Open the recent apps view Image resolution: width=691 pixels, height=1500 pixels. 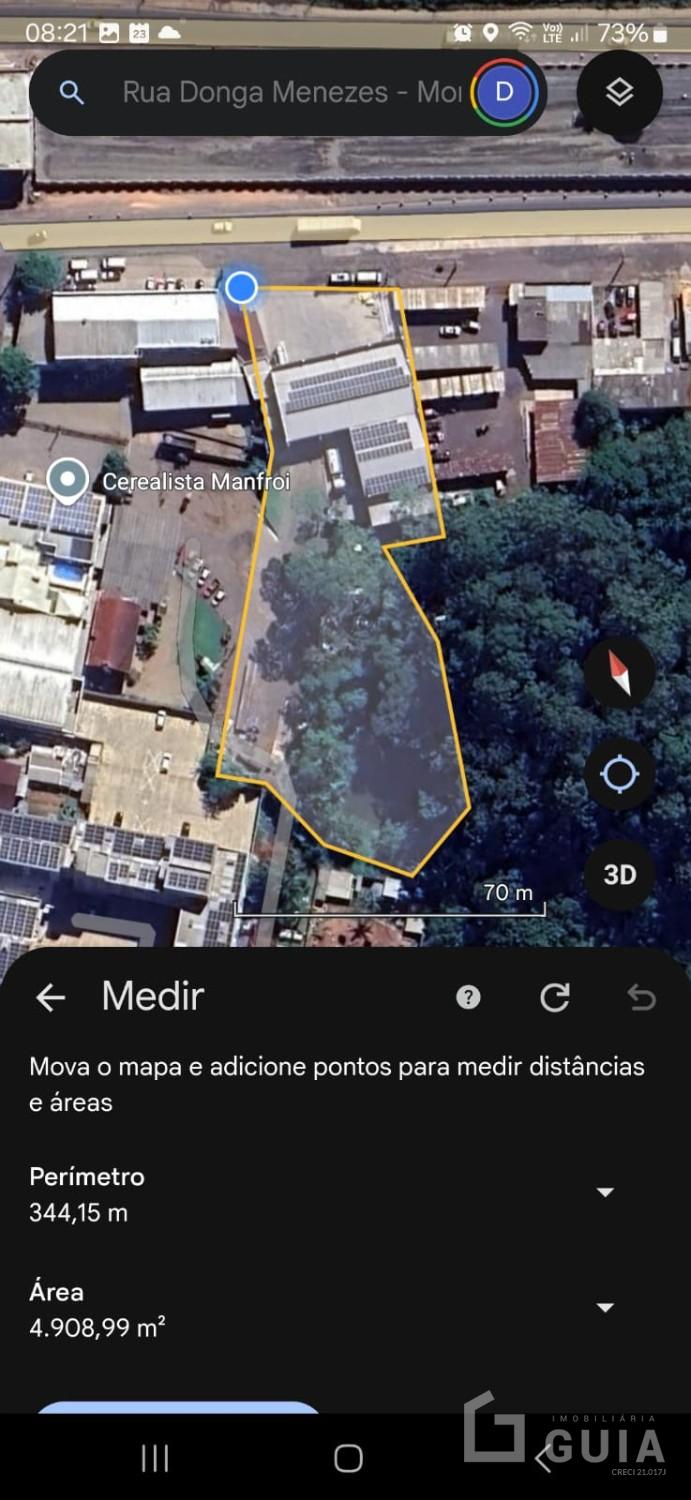155,1458
